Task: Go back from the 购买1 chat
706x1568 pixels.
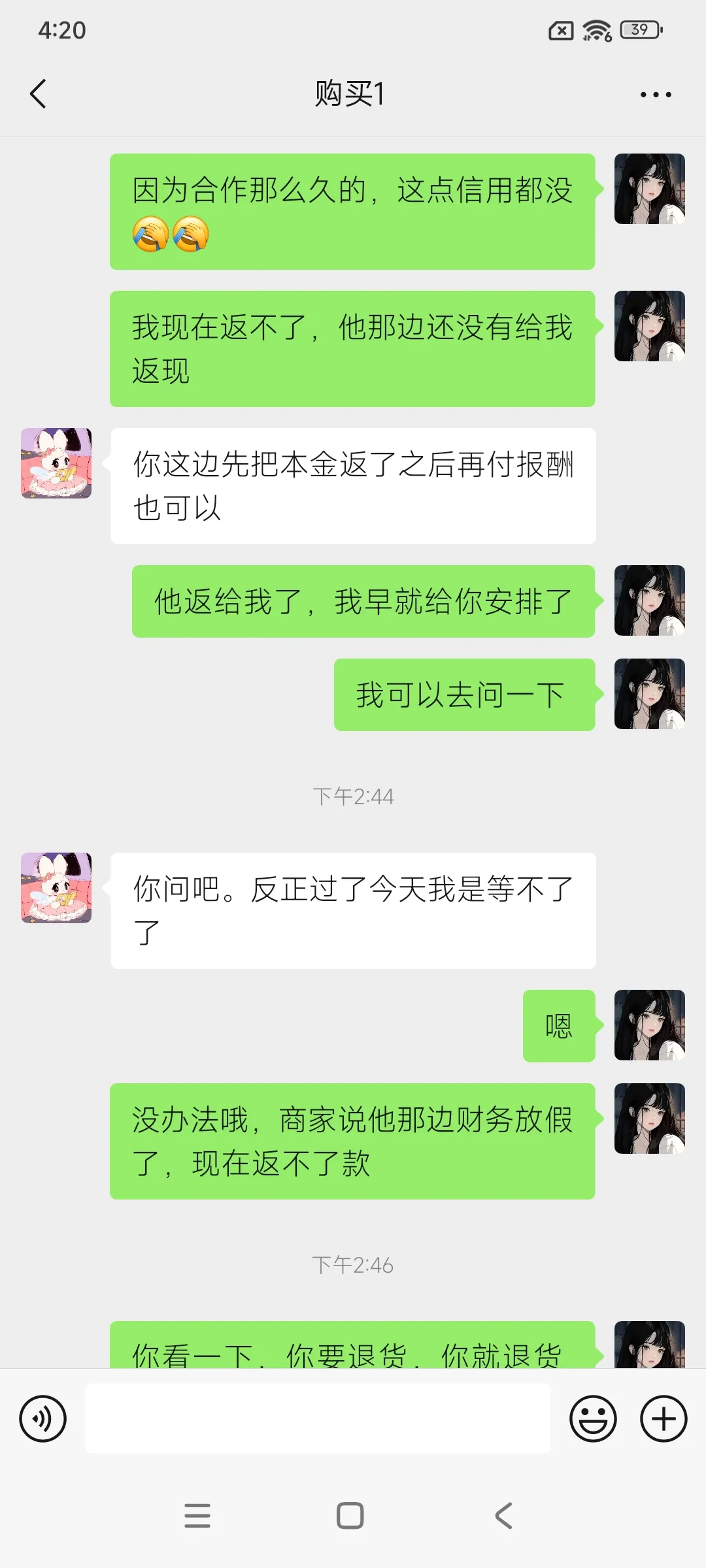Action: pyautogui.click(x=38, y=94)
